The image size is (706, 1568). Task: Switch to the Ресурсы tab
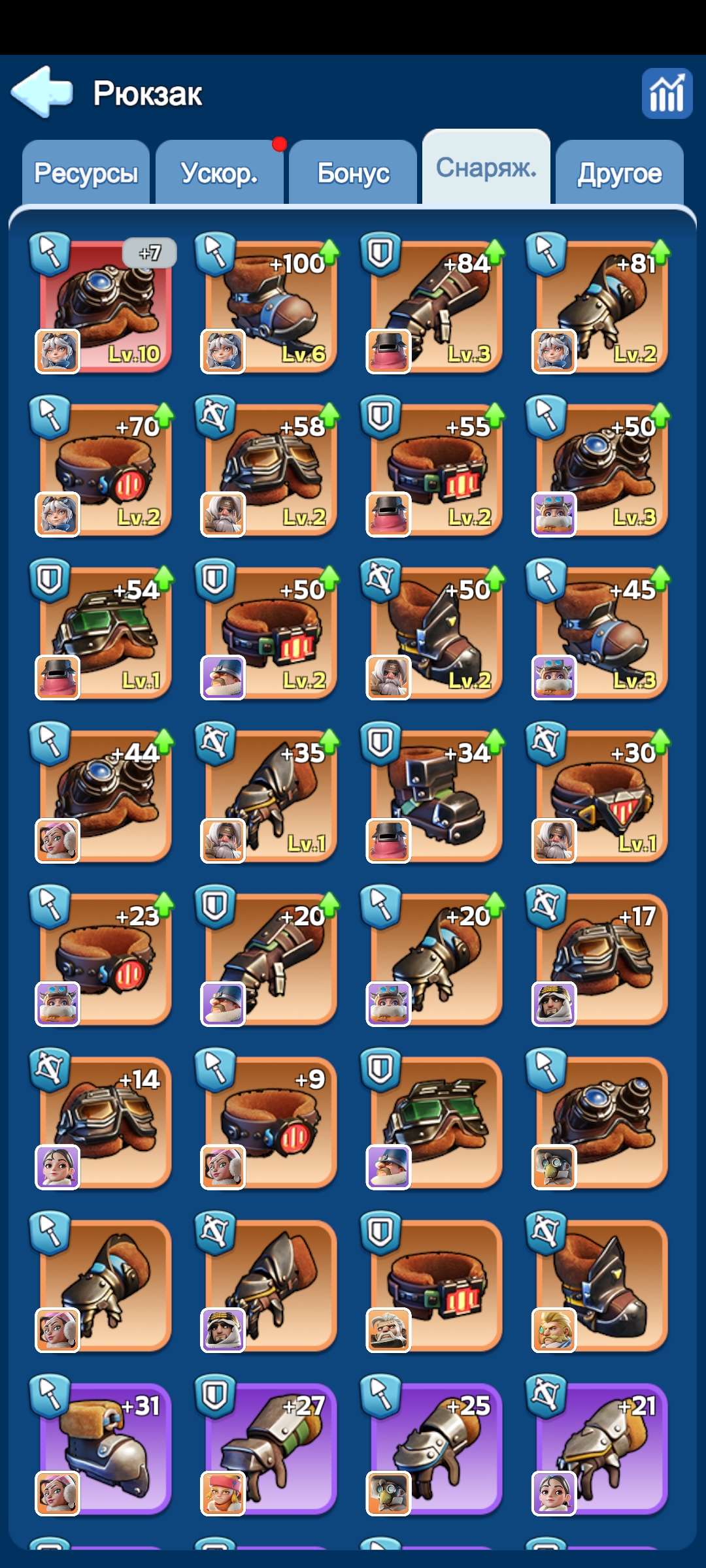click(x=86, y=174)
